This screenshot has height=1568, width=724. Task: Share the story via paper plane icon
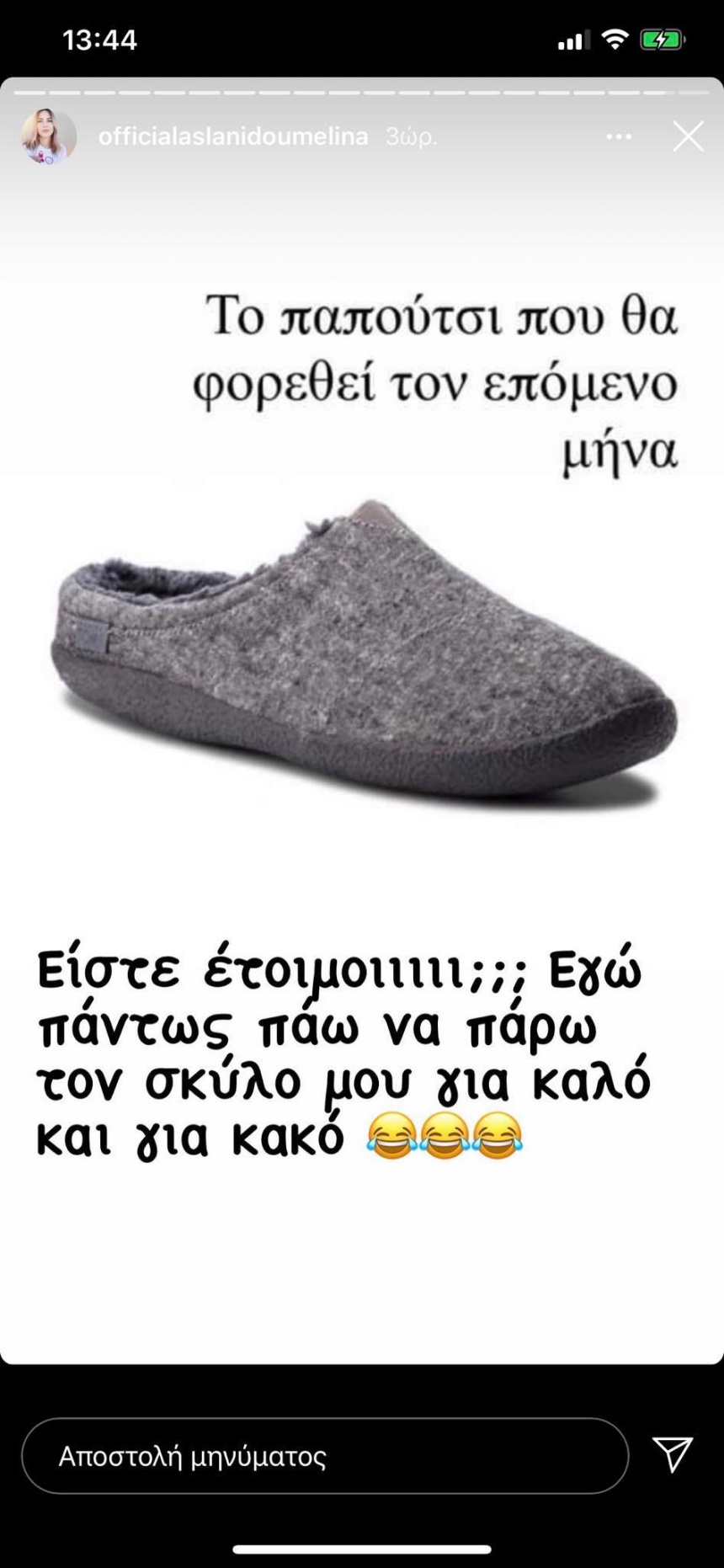click(x=672, y=1454)
